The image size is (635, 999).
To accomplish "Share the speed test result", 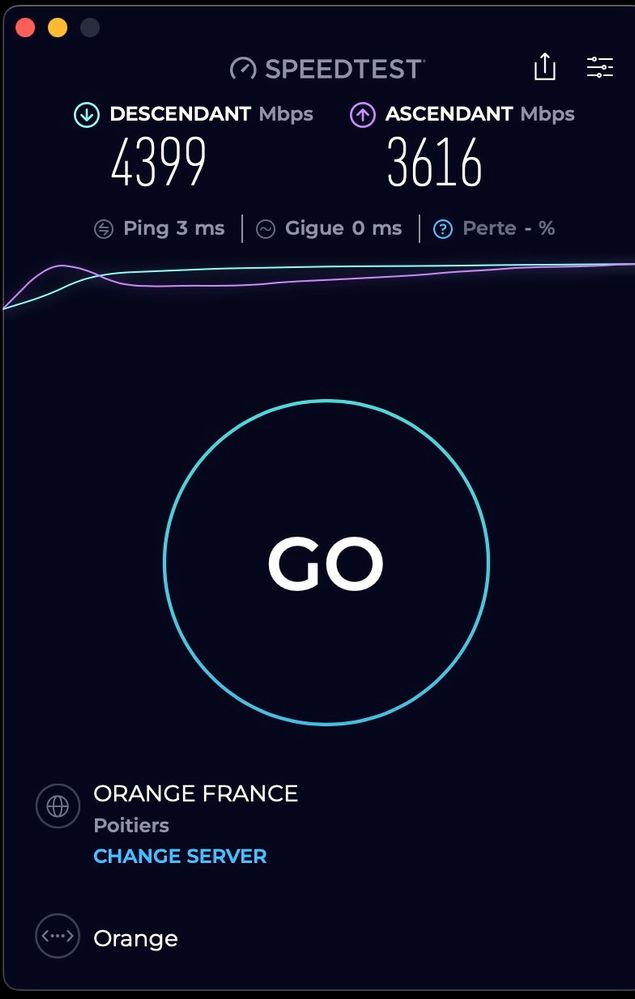I will coord(544,67).
